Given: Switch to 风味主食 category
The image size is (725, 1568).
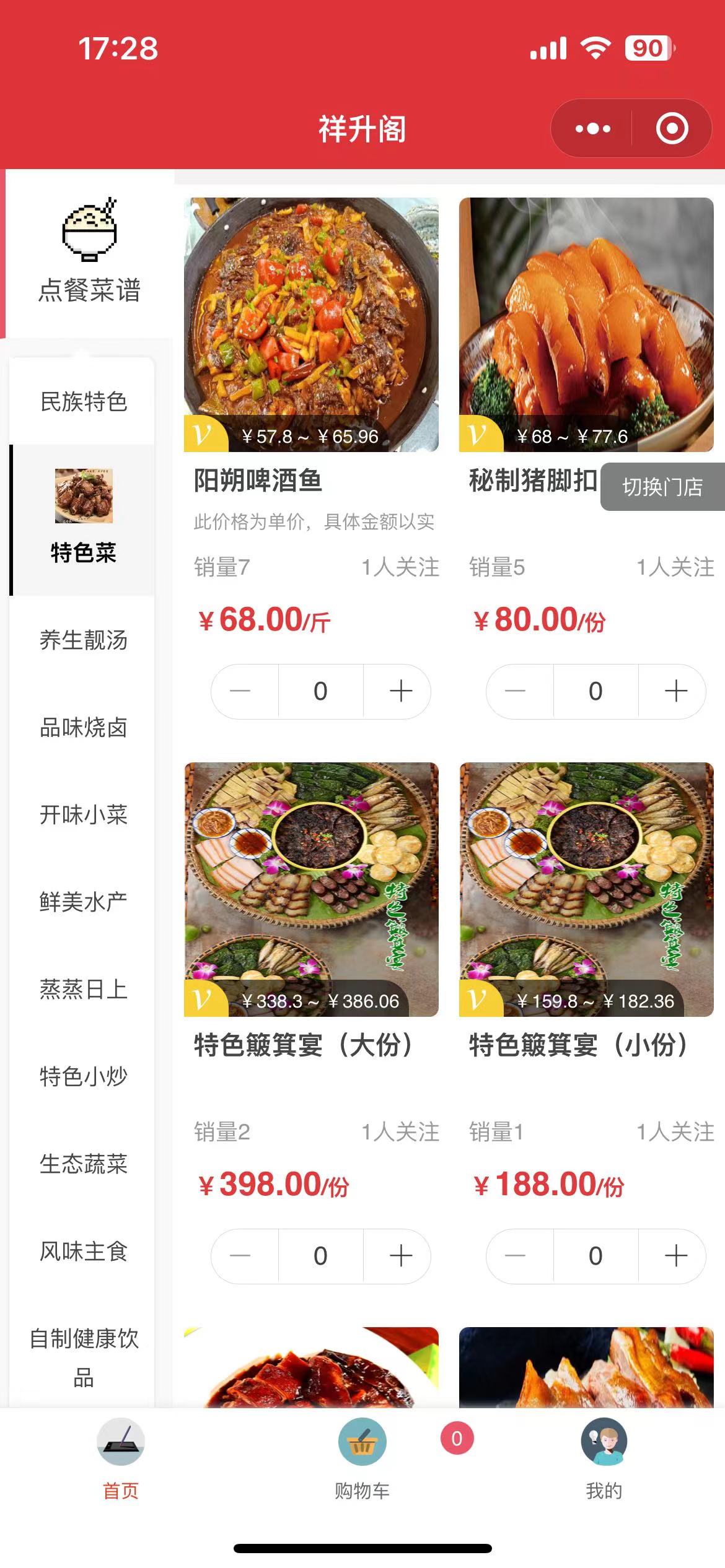Looking at the screenshot, I should pyautogui.click(x=83, y=1251).
